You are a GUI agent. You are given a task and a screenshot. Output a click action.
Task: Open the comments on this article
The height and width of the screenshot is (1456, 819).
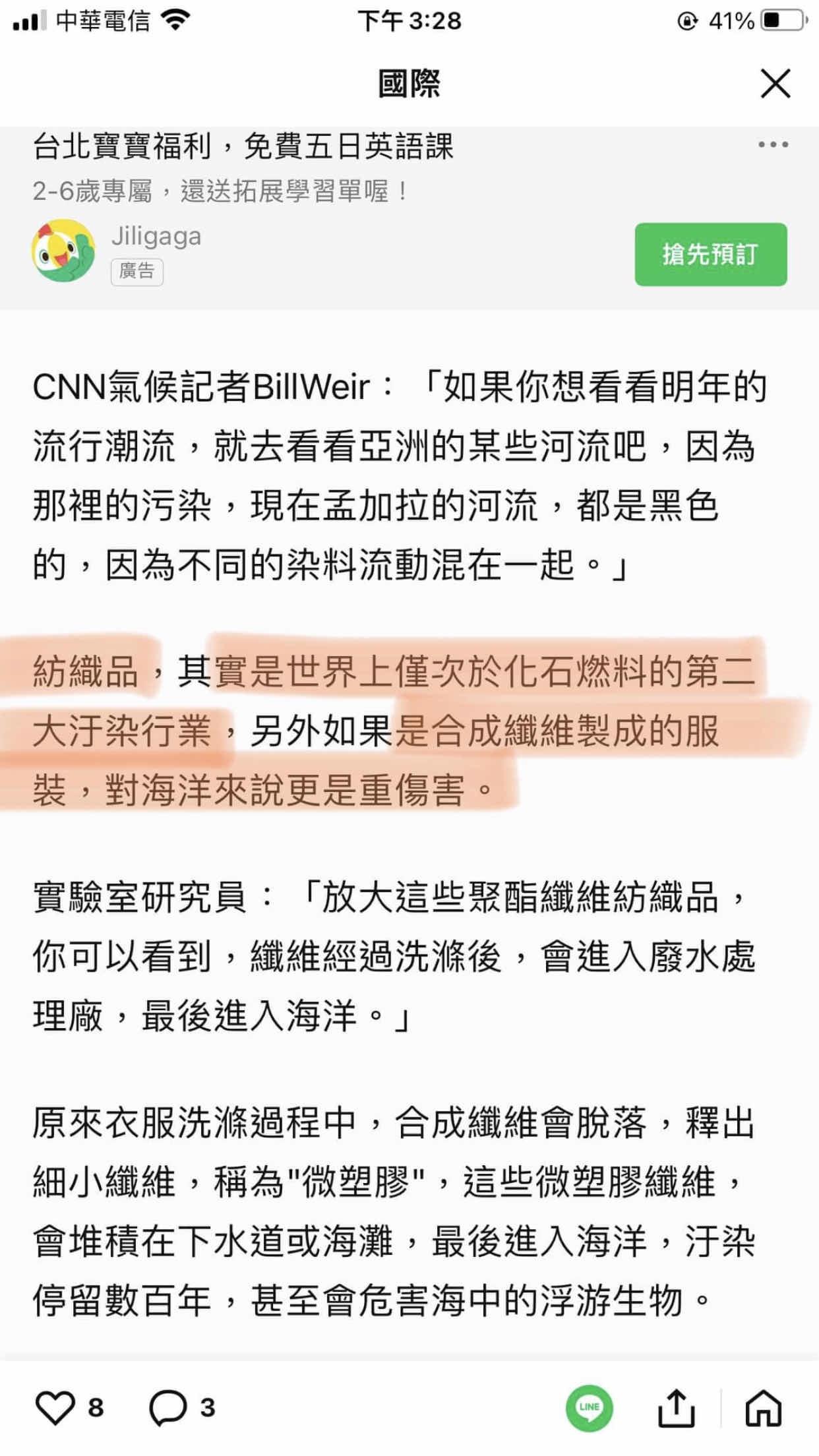click(x=167, y=1407)
